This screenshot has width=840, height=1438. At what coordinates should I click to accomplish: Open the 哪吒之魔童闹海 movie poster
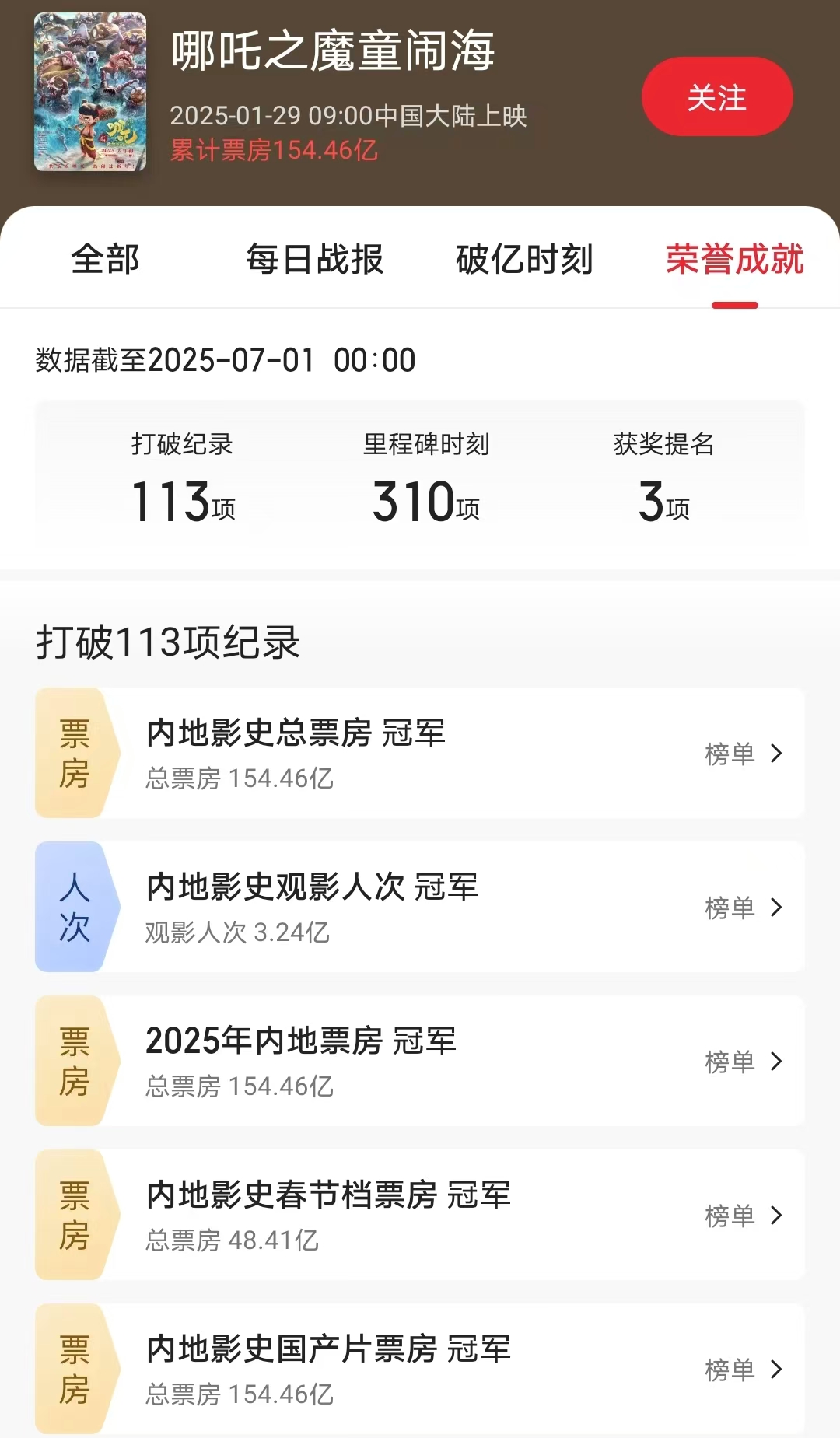tap(90, 92)
